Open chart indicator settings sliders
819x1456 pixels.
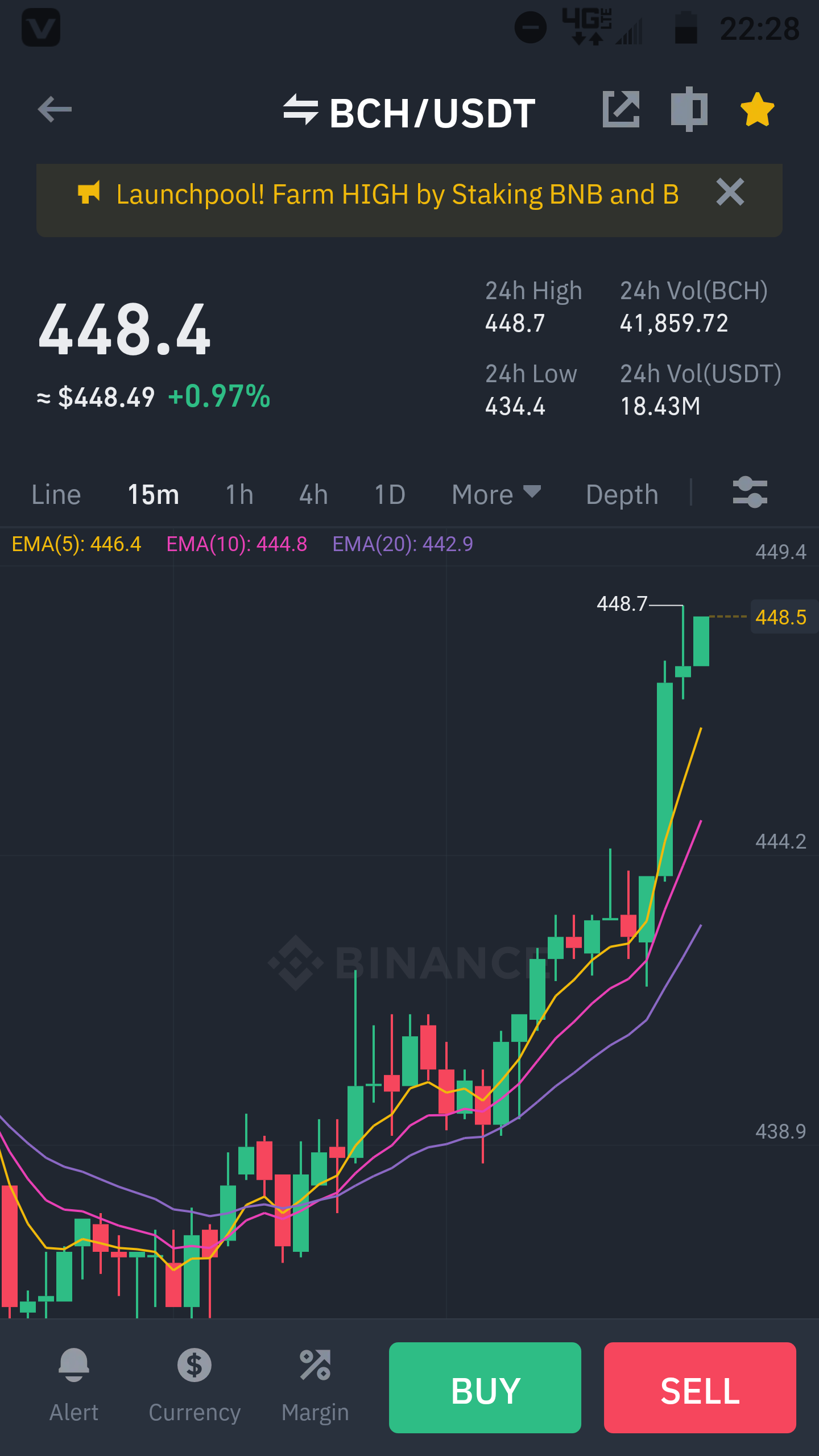pos(750,493)
